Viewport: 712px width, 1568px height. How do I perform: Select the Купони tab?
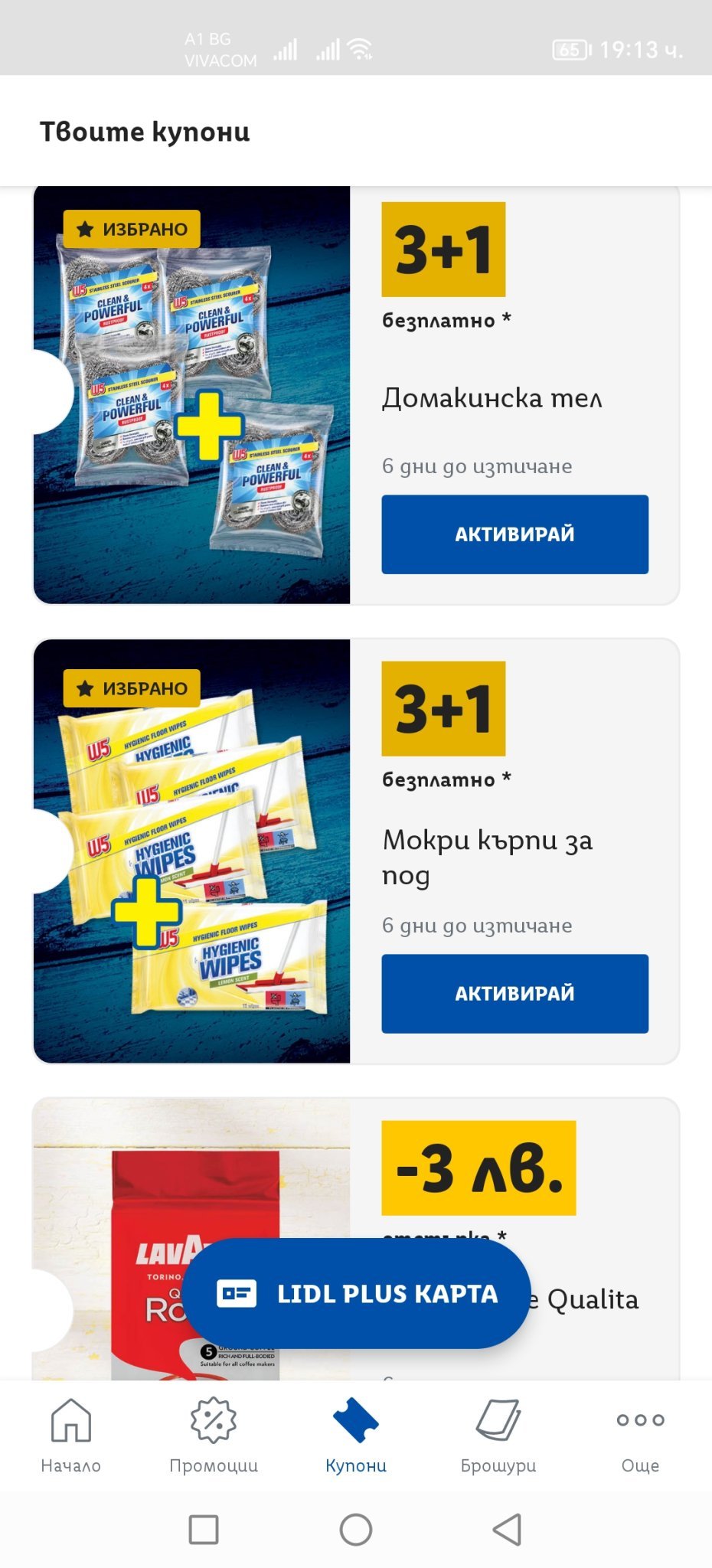pyautogui.click(x=356, y=1435)
